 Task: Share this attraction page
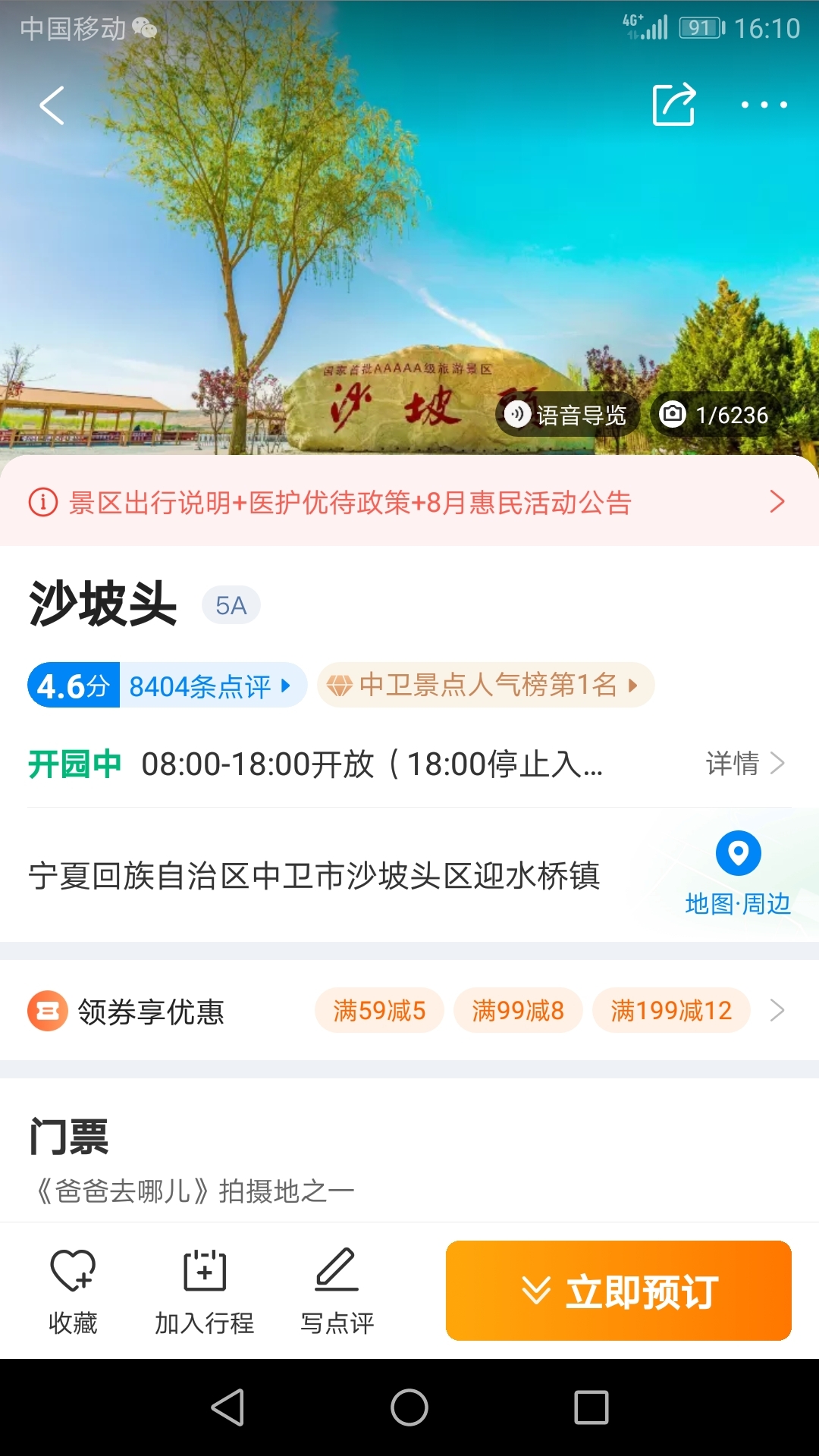point(674,104)
